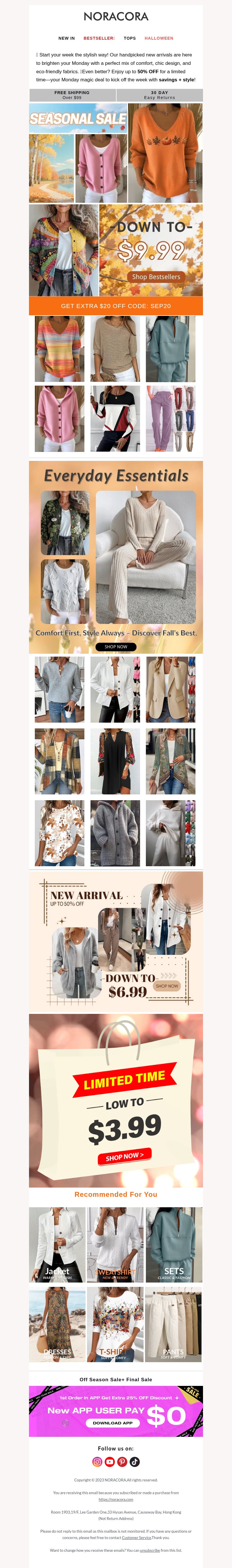Image resolution: width=232 pixels, height=1568 pixels.
Task: Go to the TOPS category
Action: (130, 38)
